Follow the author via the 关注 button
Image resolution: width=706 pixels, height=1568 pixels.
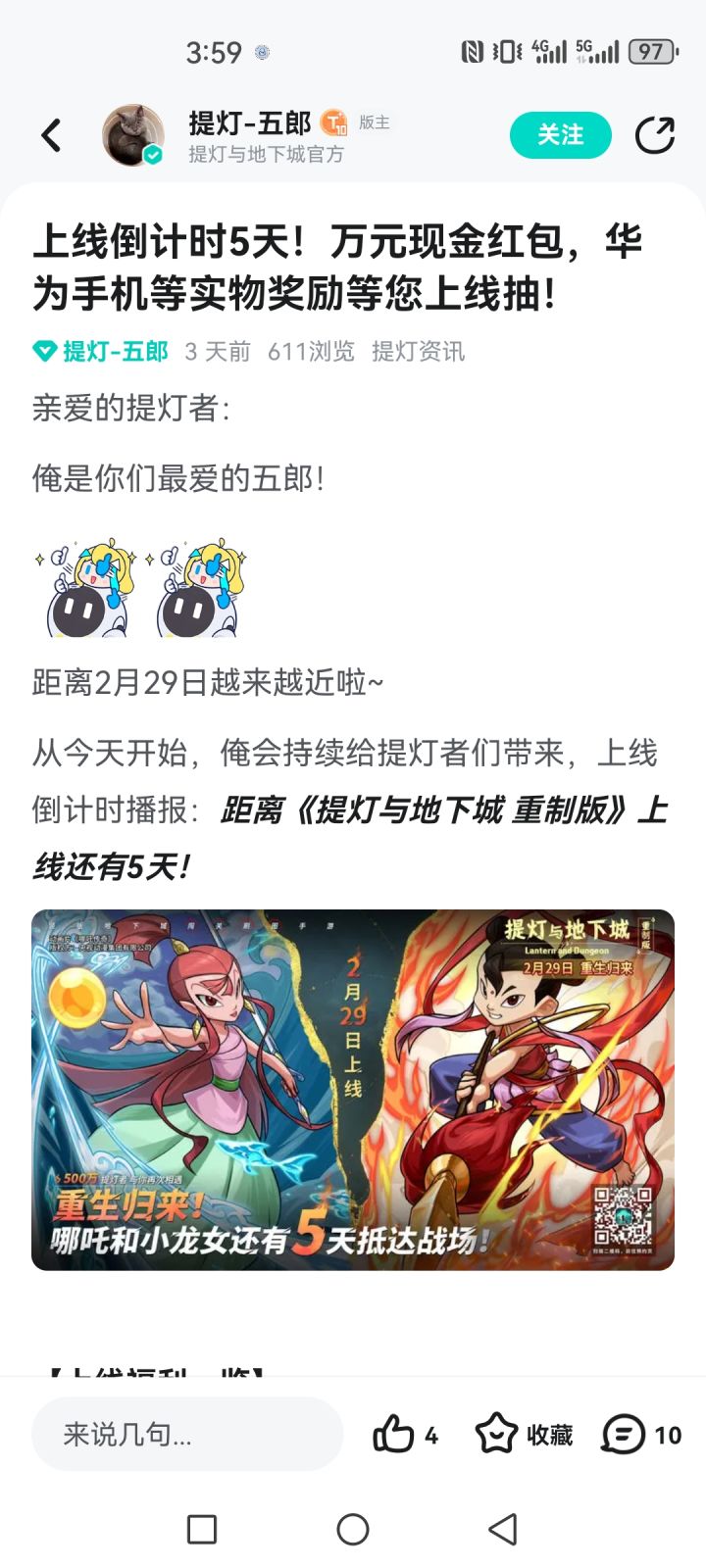[560, 135]
